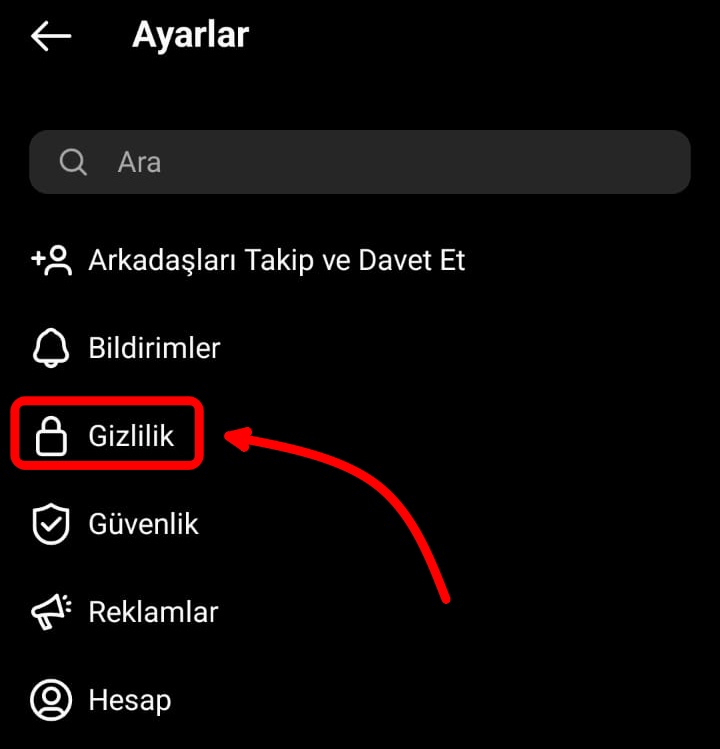This screenshot has height=749, width=720.
Task: Tap the lock icon beside Gizlilik
Action: (x=52, y=434)
